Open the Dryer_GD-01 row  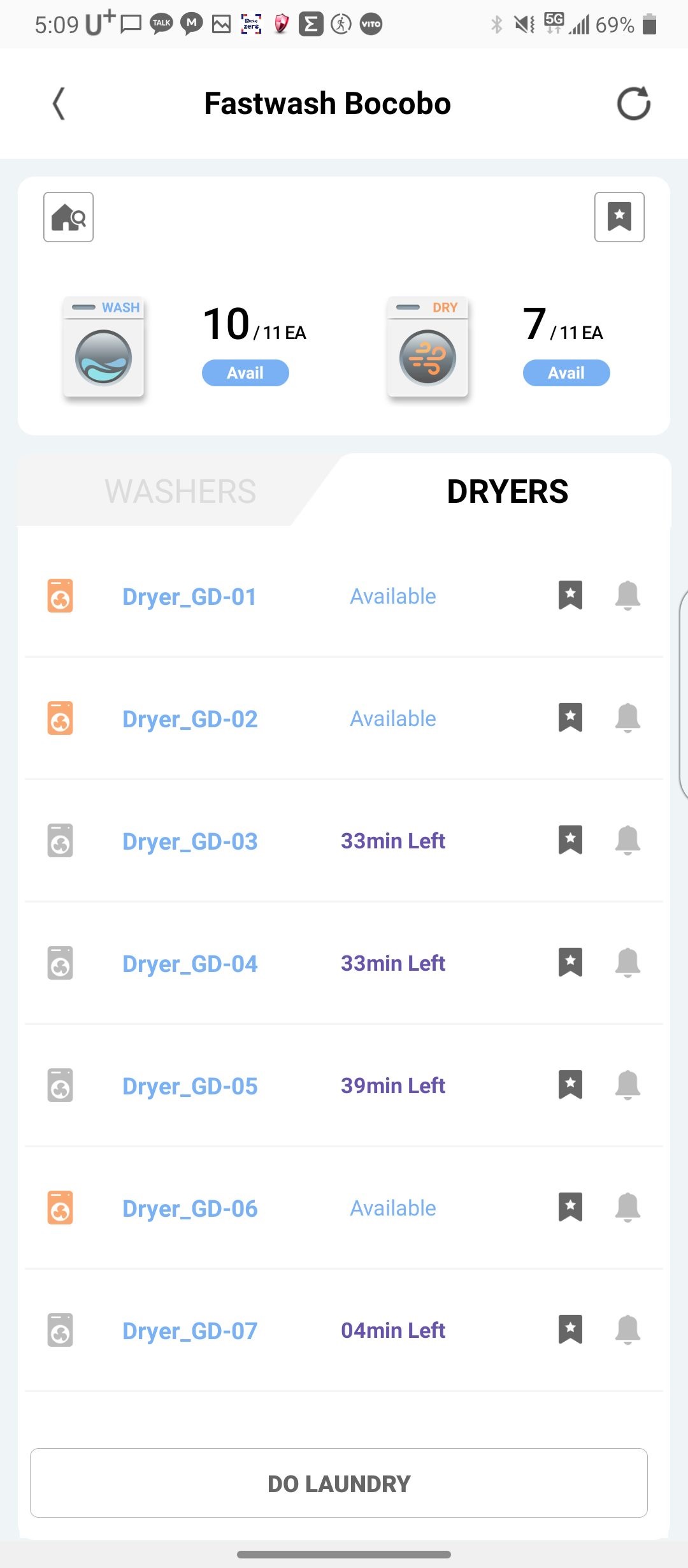(344, 597)
